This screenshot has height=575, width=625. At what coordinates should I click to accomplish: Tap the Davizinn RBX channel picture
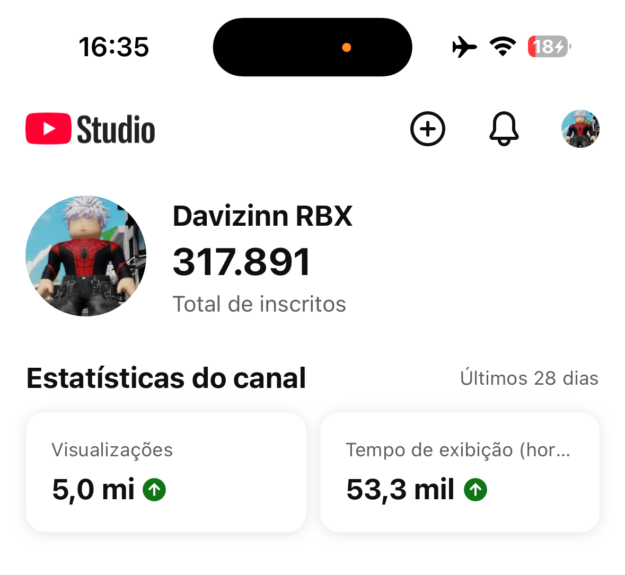[x=86, y=257]
